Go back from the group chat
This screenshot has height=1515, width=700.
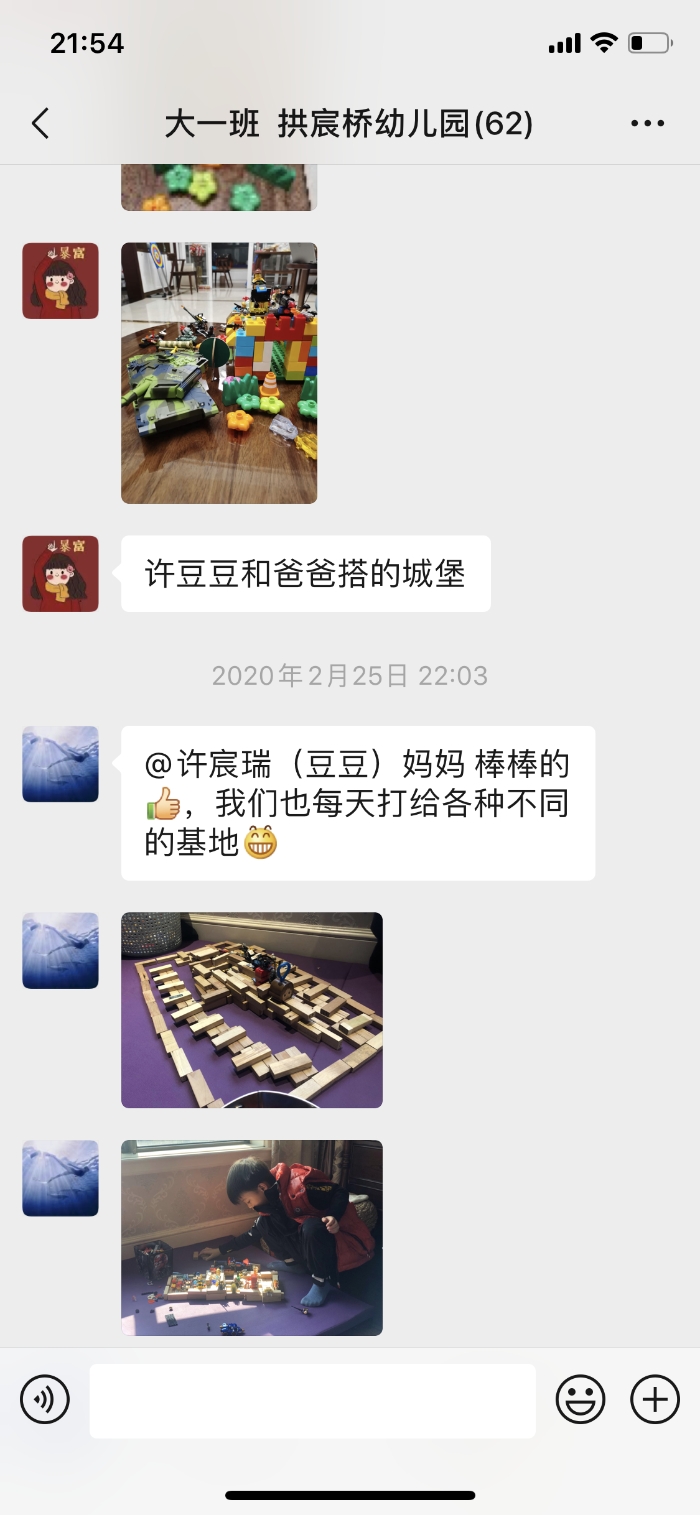[40, 124]
